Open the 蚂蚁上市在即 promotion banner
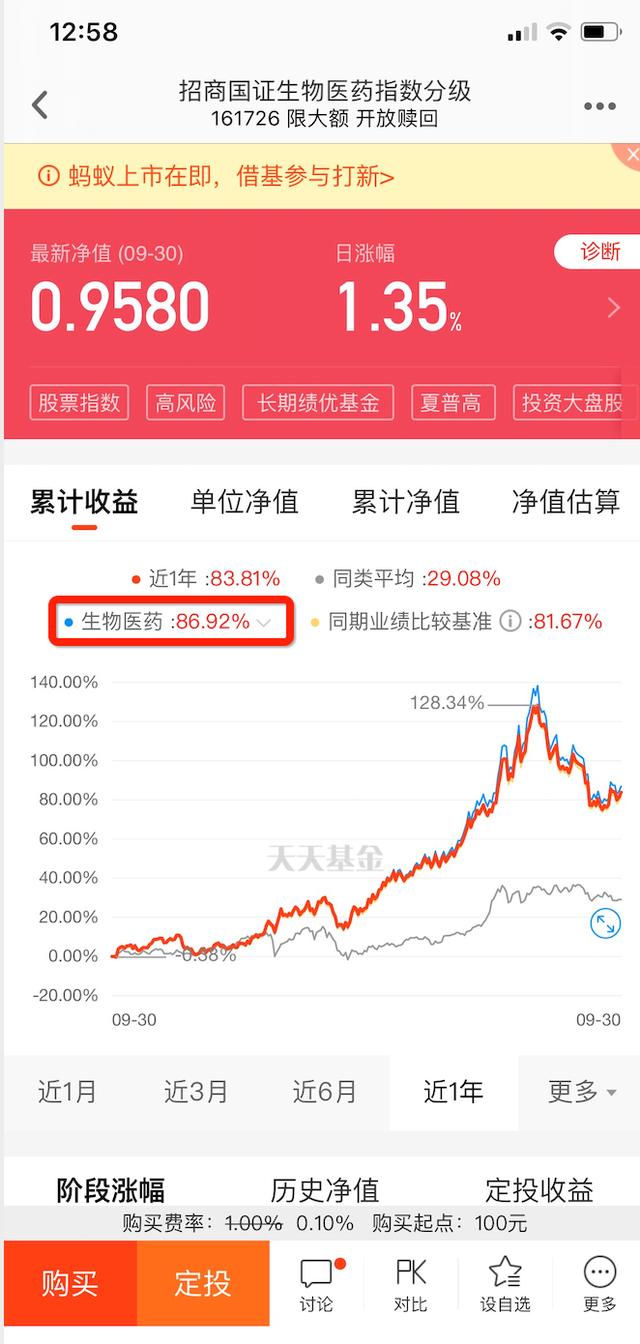The image size is (640, 1344). [216, 177]
